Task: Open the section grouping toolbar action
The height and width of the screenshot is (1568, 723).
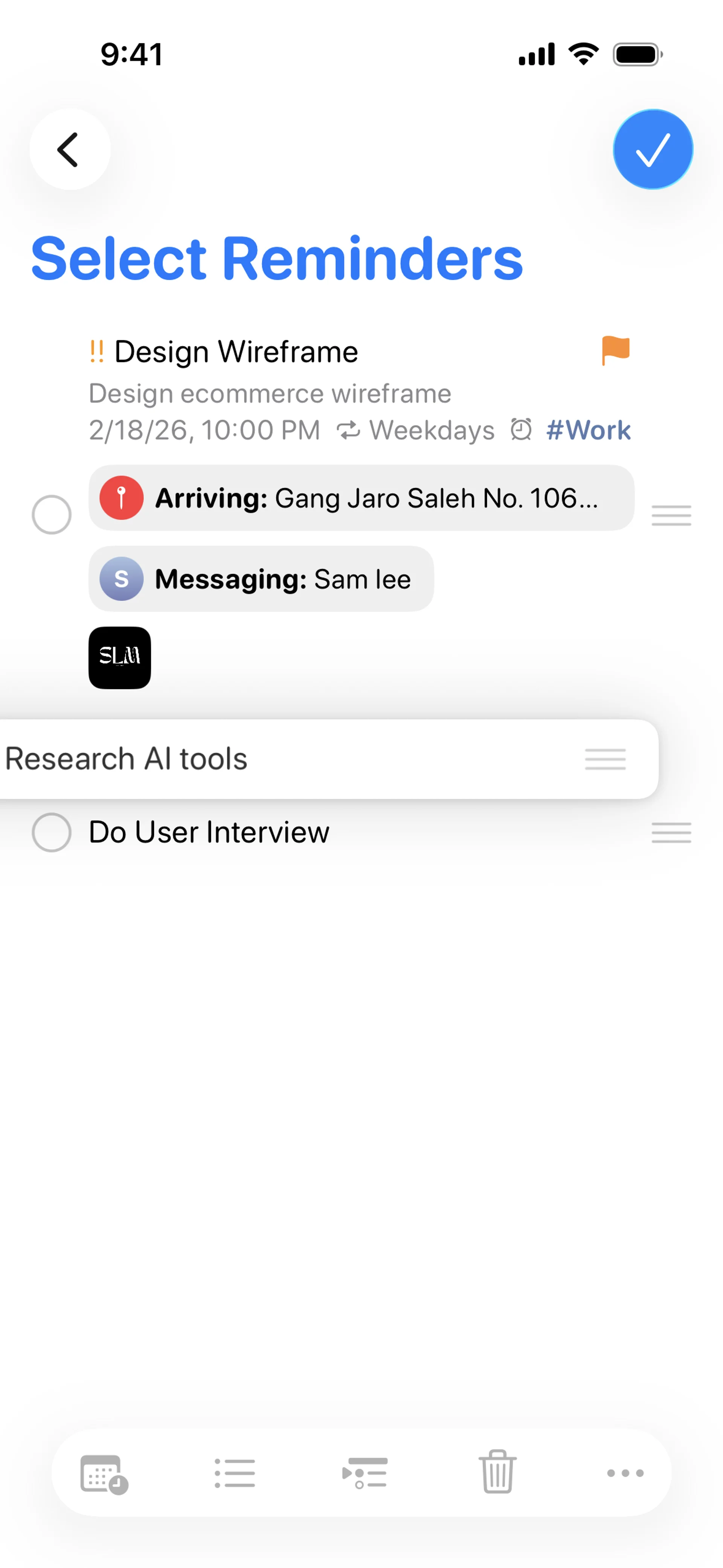Action: [365, 1473]
